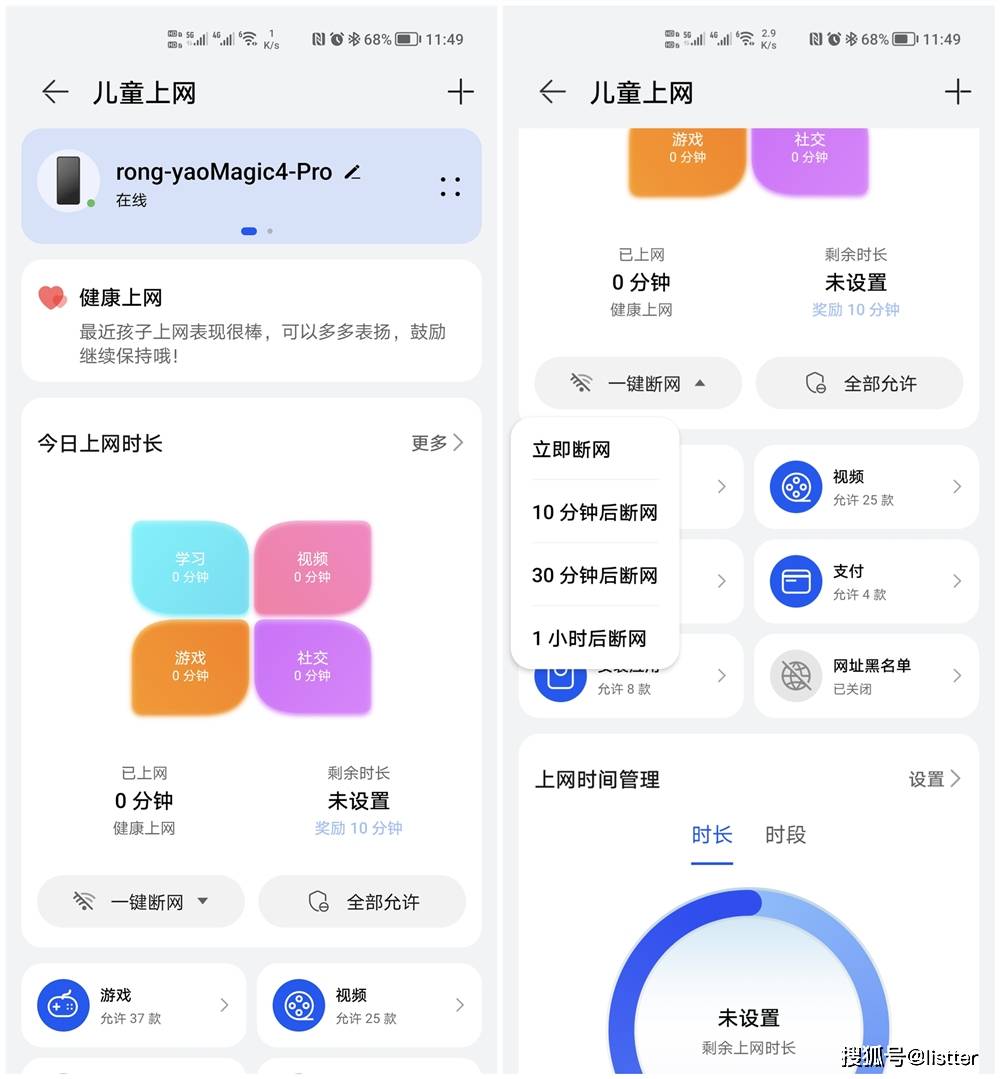The width and height of the screenshot is (1000, 1079).
Task: Open 设置 for 上网时间管理
Action: click(x=934, y=779)
